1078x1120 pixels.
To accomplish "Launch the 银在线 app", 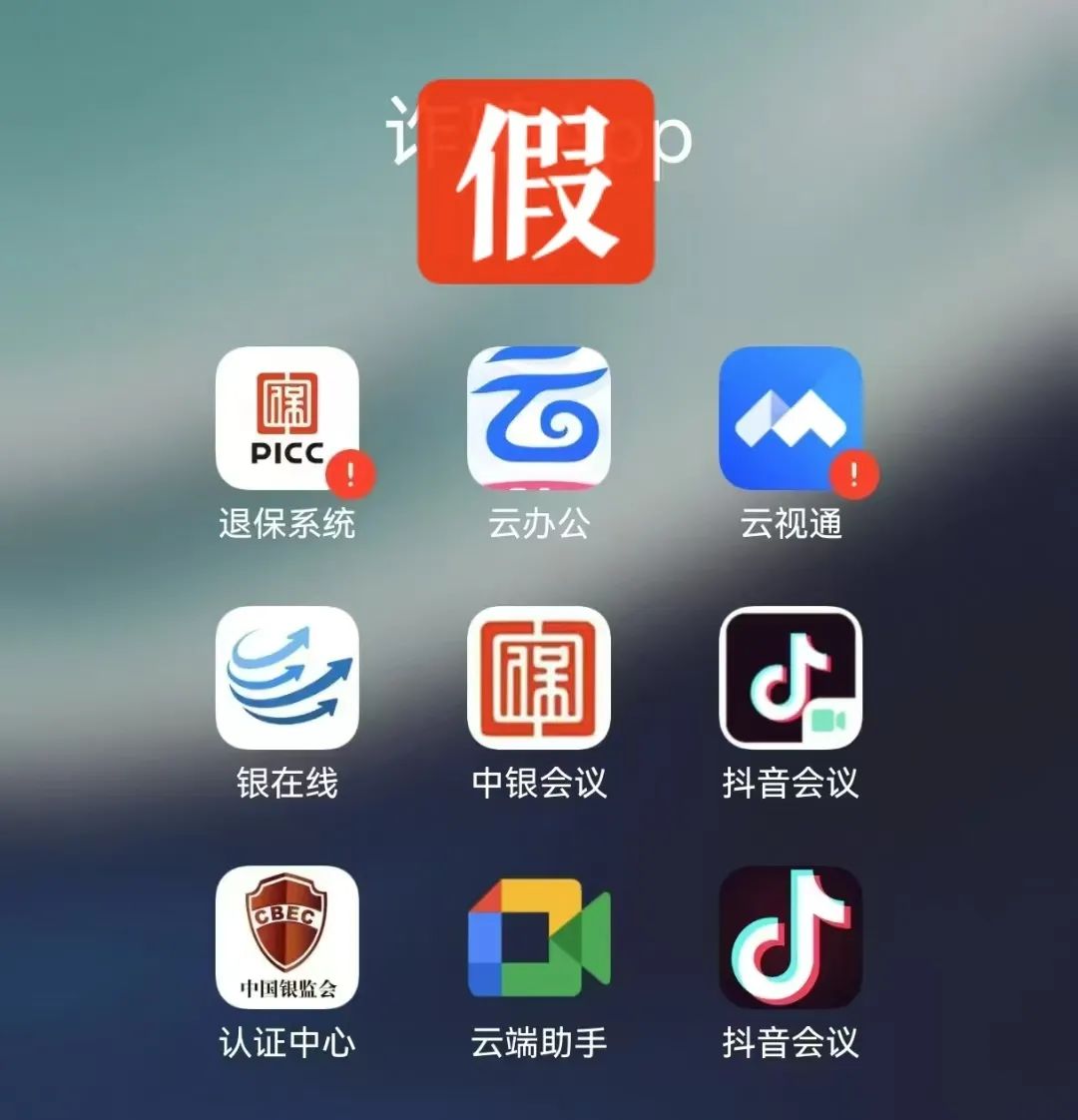I will pyautogui.click(x=287, y=678).
